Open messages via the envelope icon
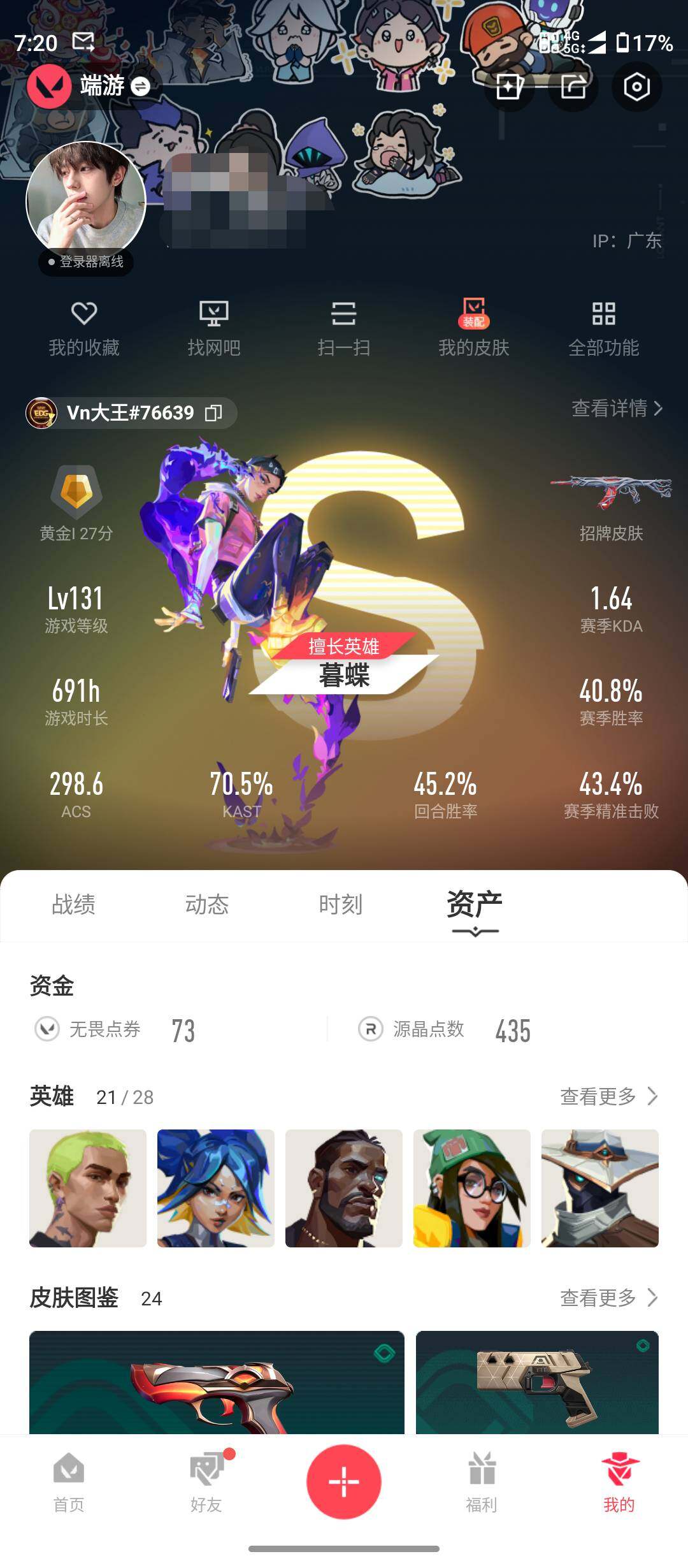This screenshot has width=688, height=1568. (83, 42)
